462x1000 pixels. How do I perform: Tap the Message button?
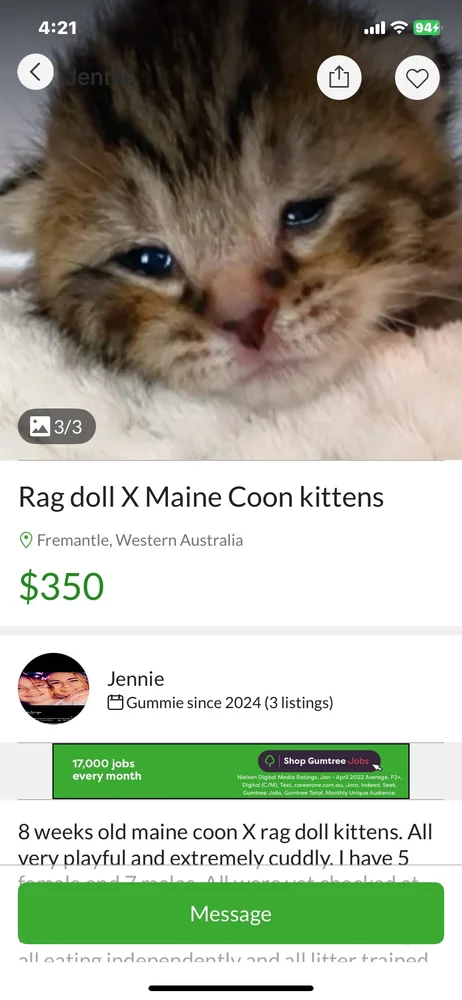pyautogui.click(x=231, y=913)
